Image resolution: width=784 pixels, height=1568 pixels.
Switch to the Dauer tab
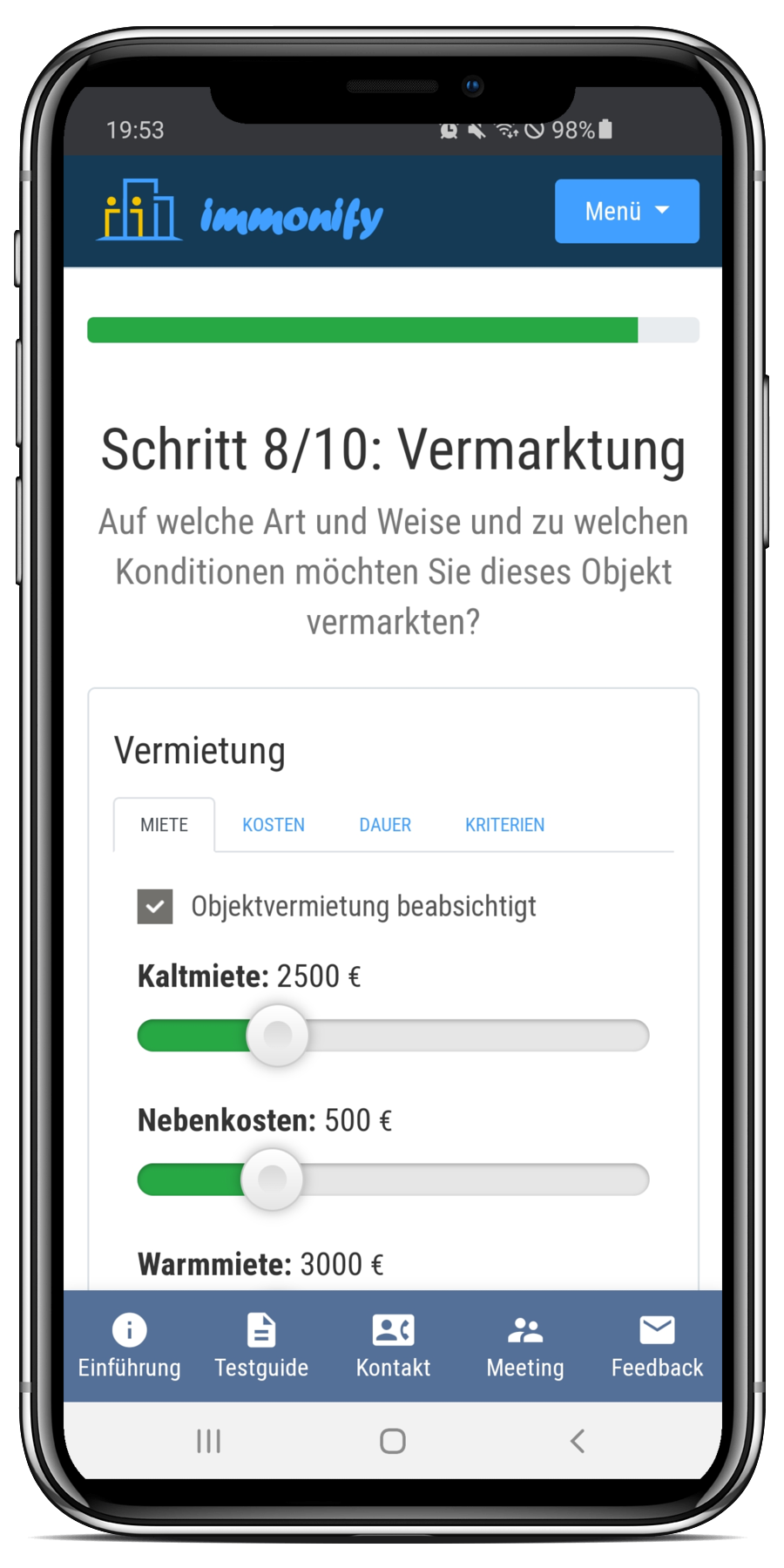click(x=385, y=825)
